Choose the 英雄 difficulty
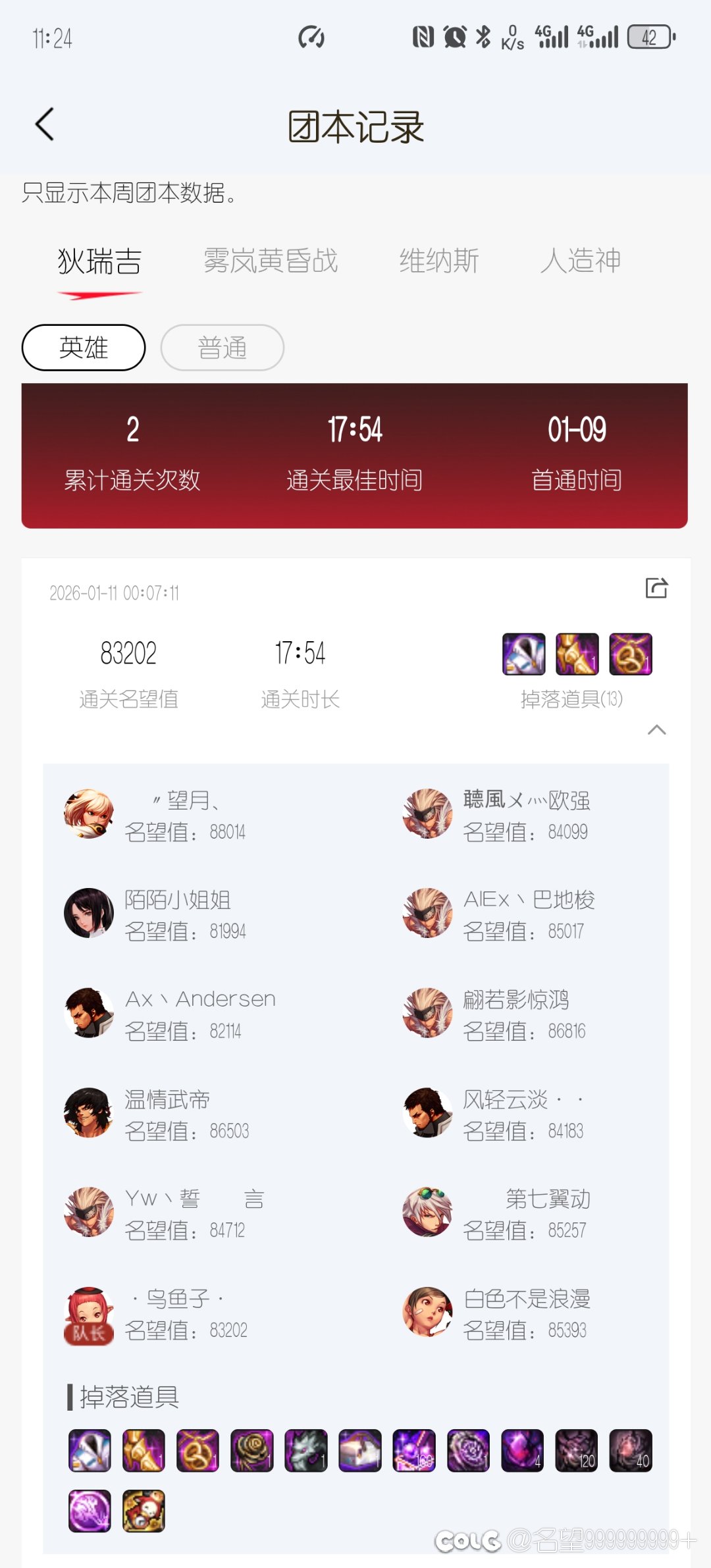 [84, 348]
